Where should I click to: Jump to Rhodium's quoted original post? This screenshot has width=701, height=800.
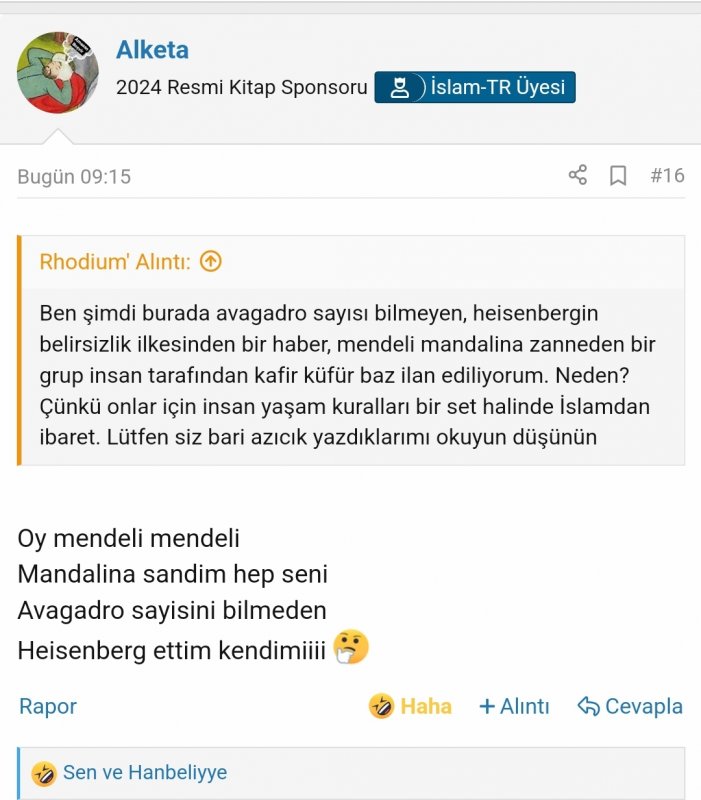click(x=210, y=262)
